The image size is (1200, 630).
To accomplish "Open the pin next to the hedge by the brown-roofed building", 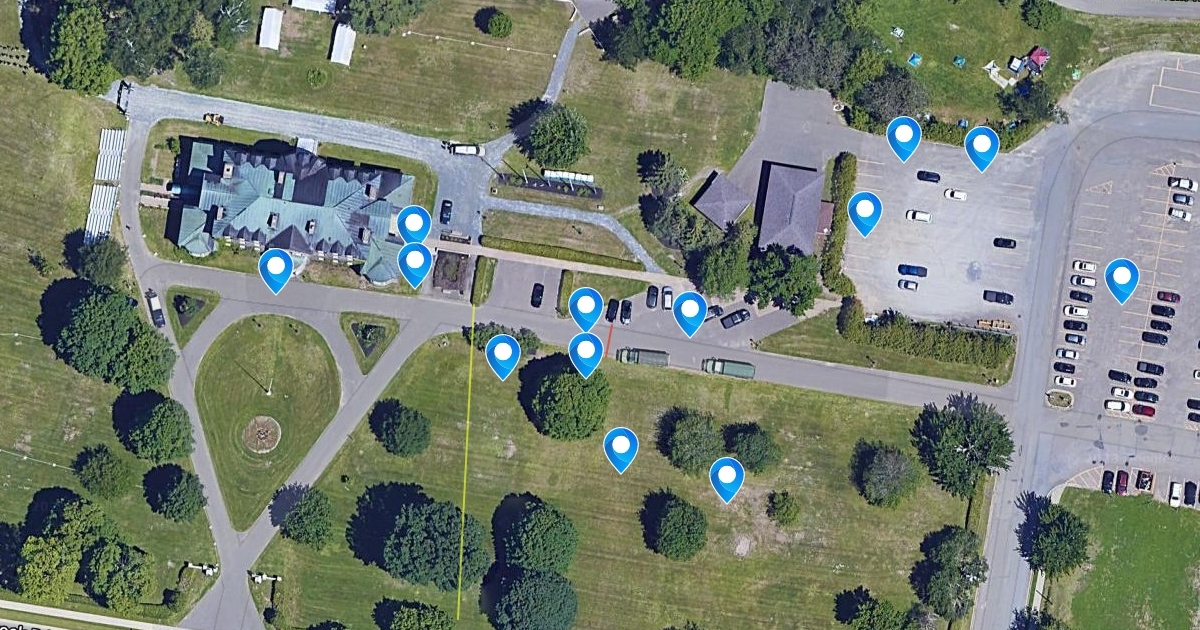I will coord(865,210).
